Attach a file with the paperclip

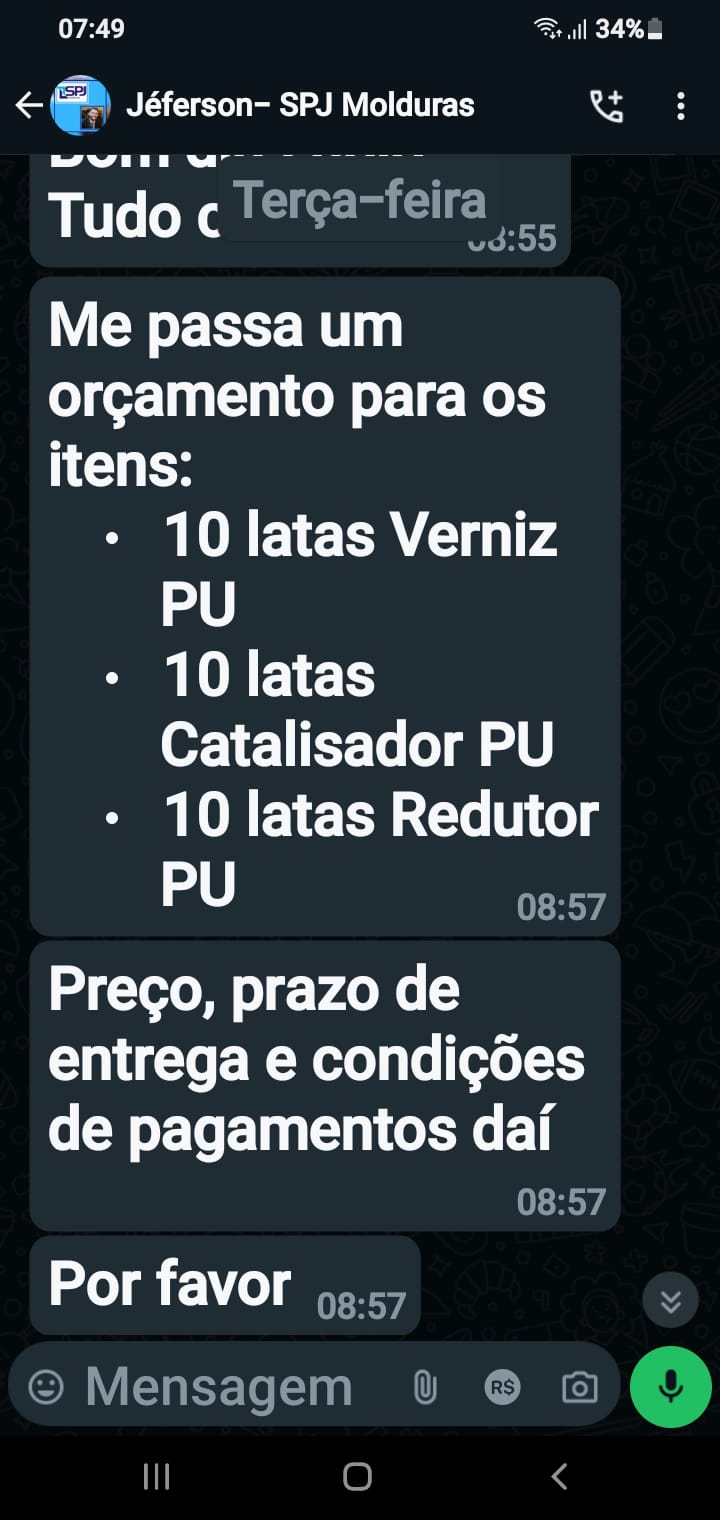click(x=425, y=1387)
